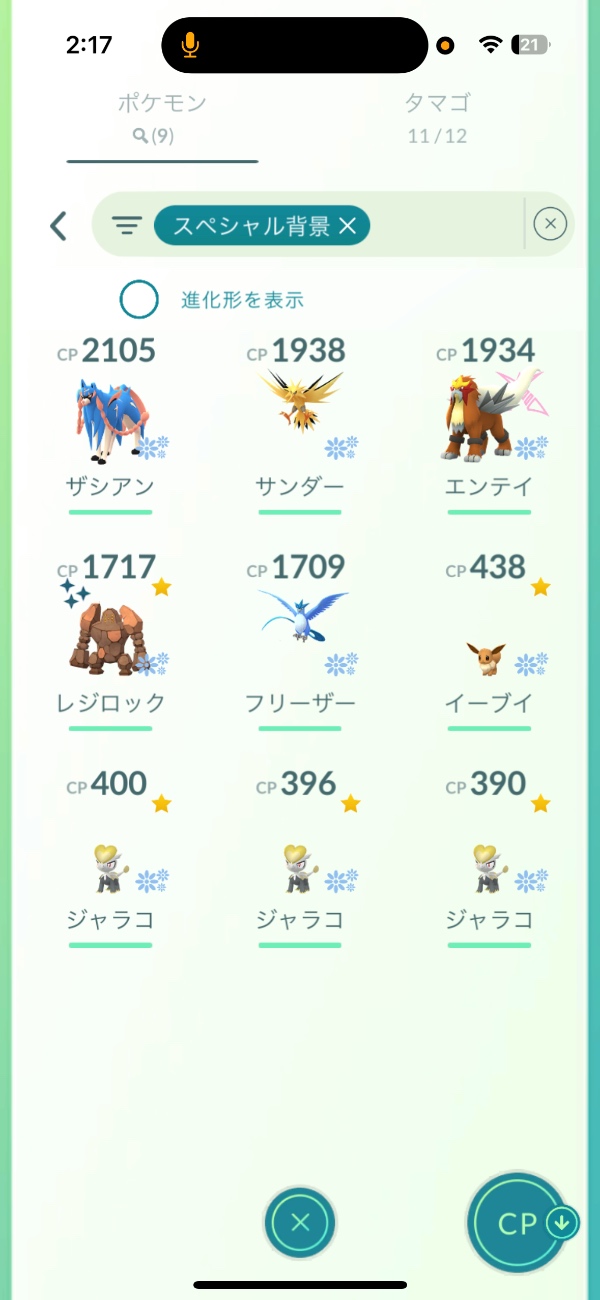
Task: Remove the スペシャル背景 filter chip
Action: click(348, 226)
